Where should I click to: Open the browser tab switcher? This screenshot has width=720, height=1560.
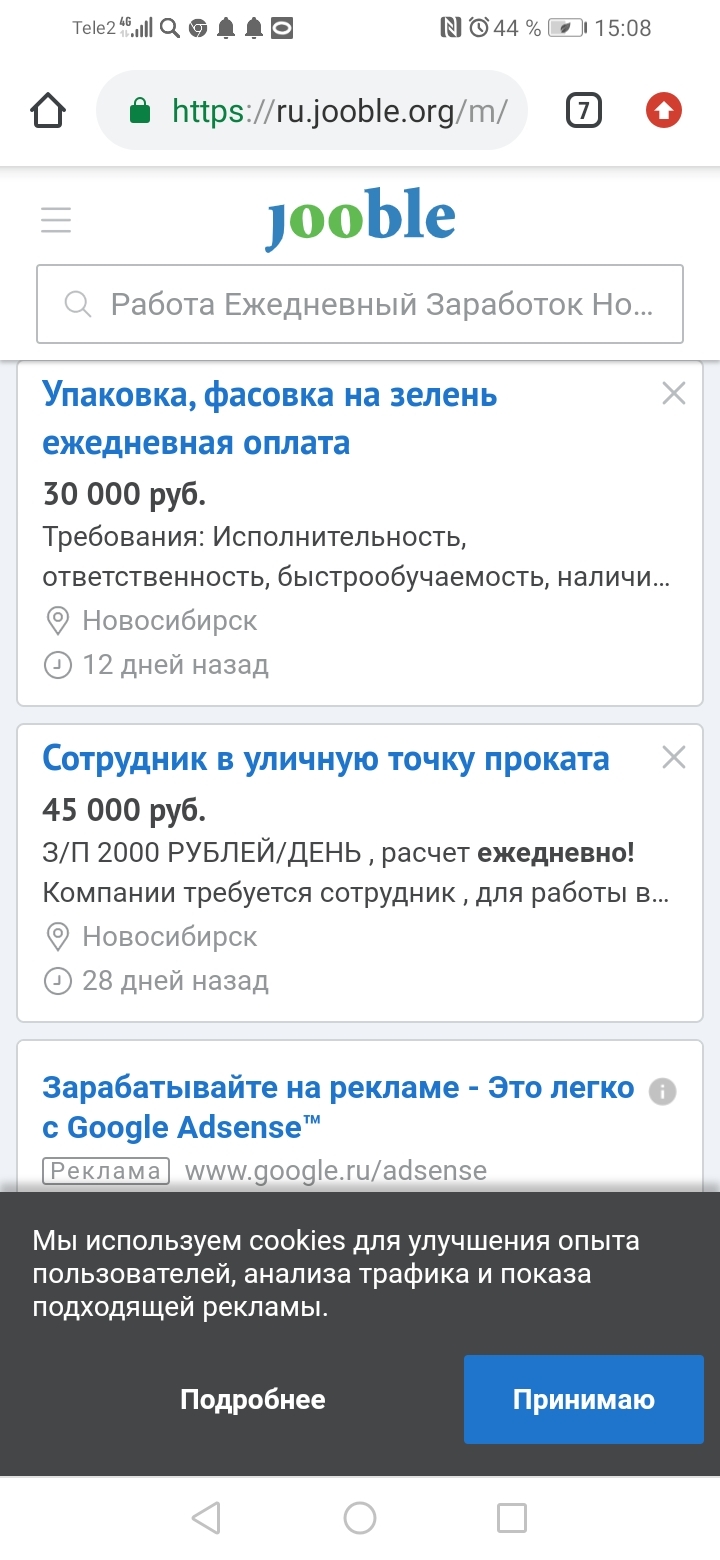click(583, 110)
